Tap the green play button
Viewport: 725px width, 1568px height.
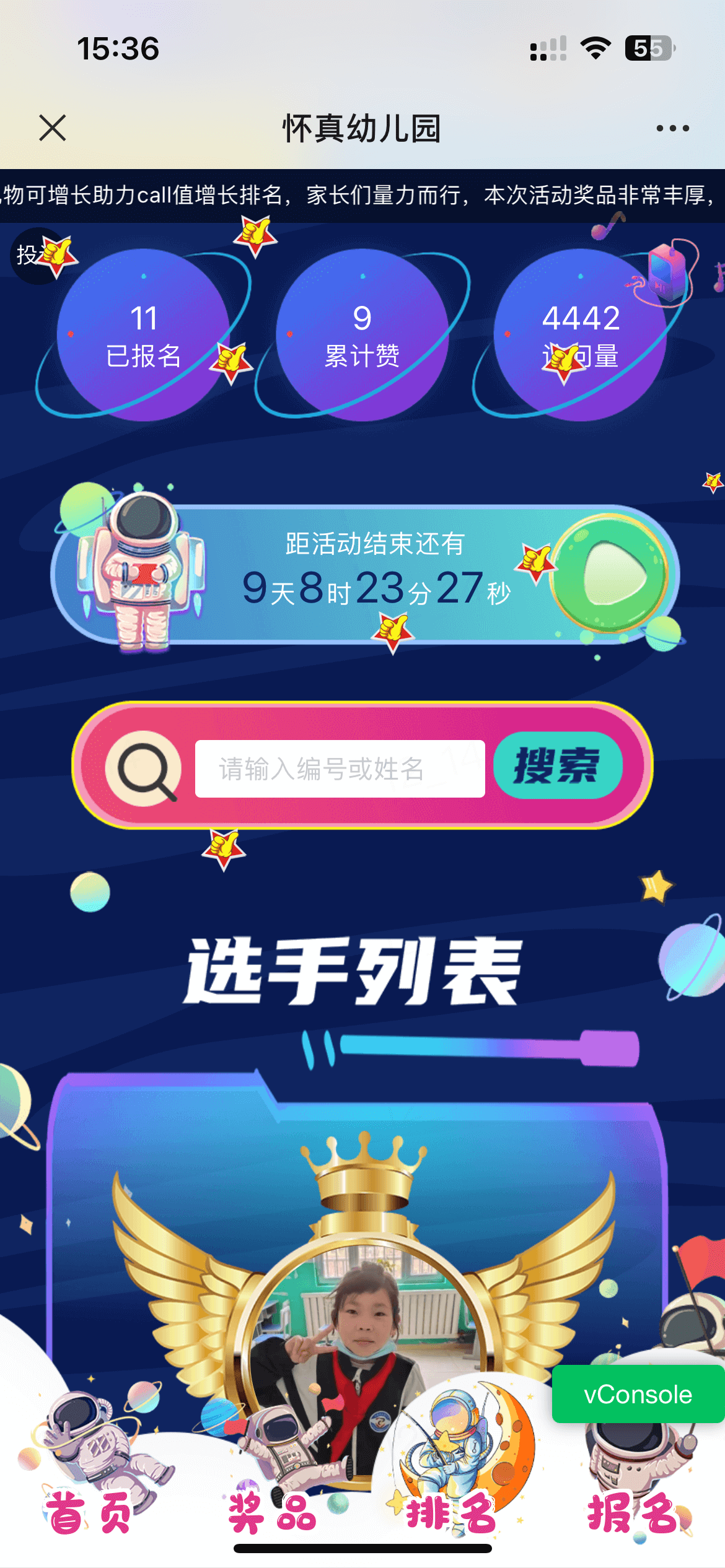point(609,574)
